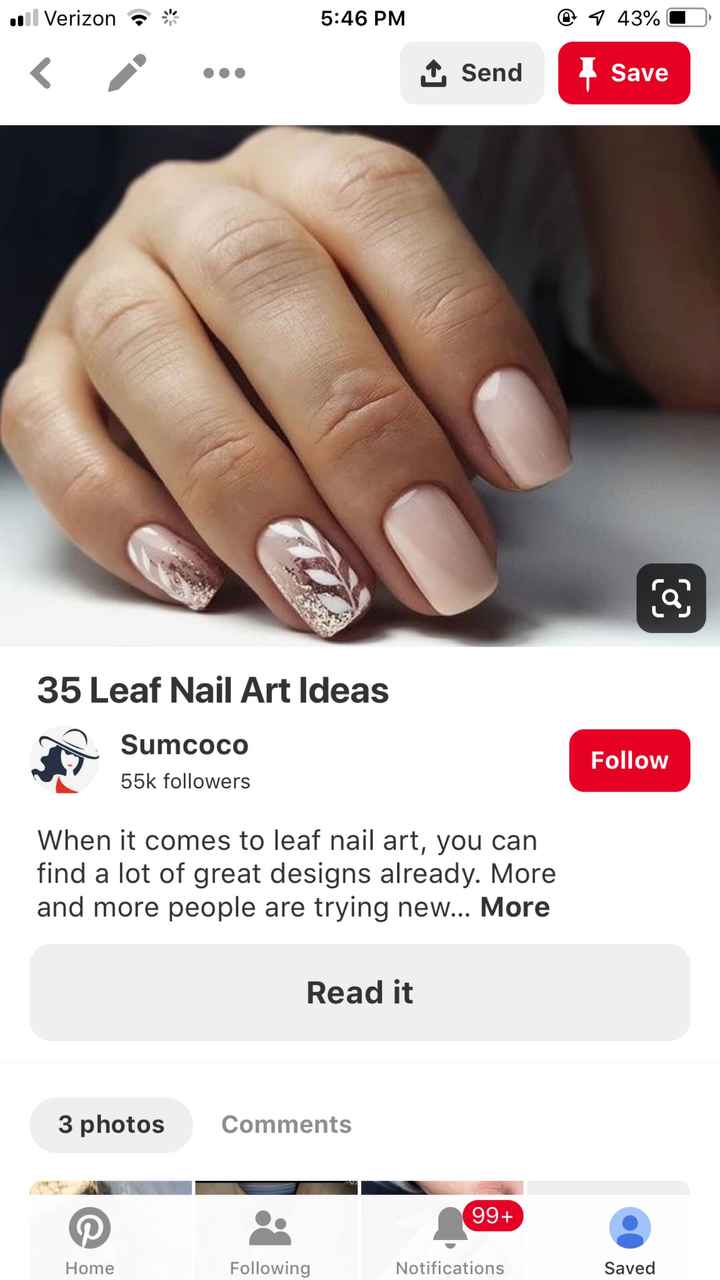The image size is (720, 1280).
Task: Follow Sumcoco by tapping Follow
Action: [x=629, y=760]
